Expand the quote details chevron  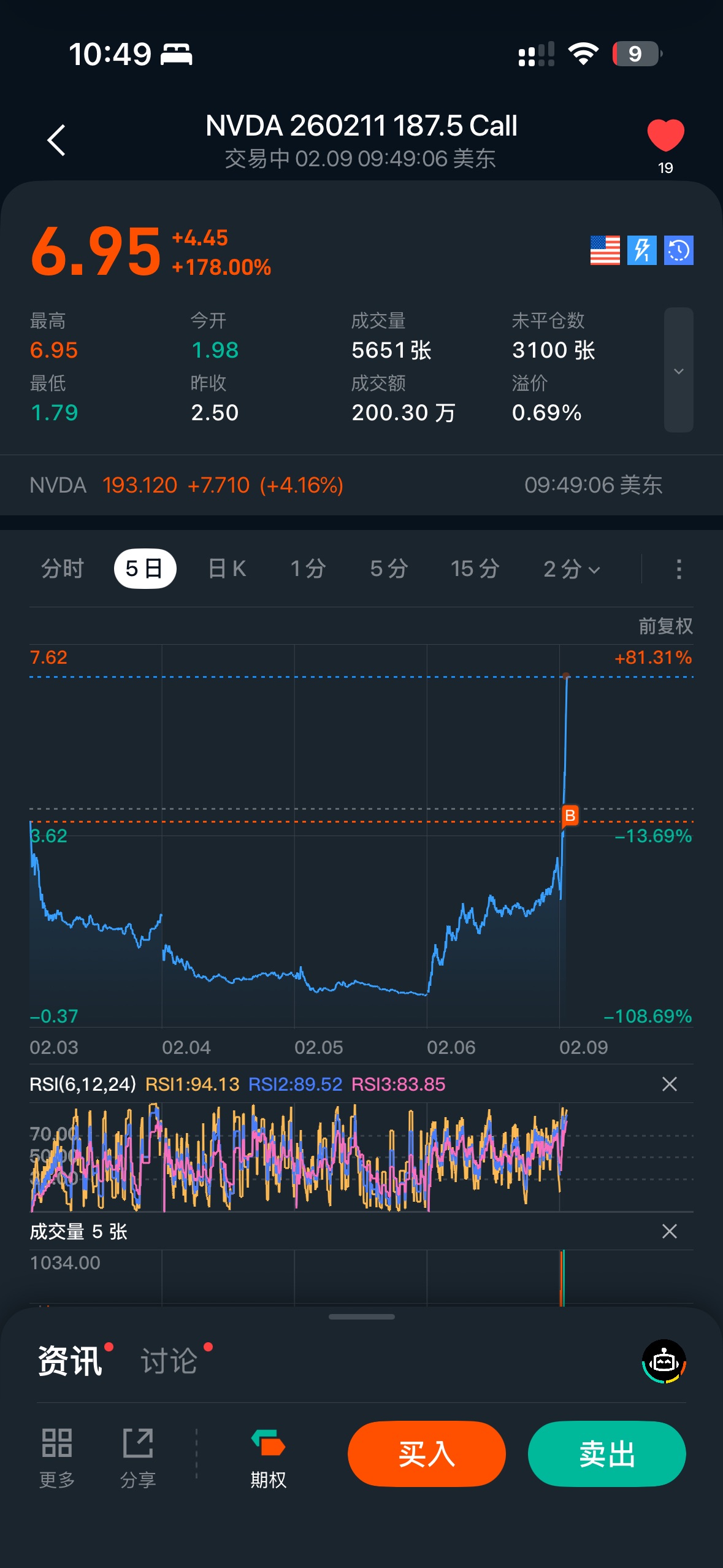[678, 371]
